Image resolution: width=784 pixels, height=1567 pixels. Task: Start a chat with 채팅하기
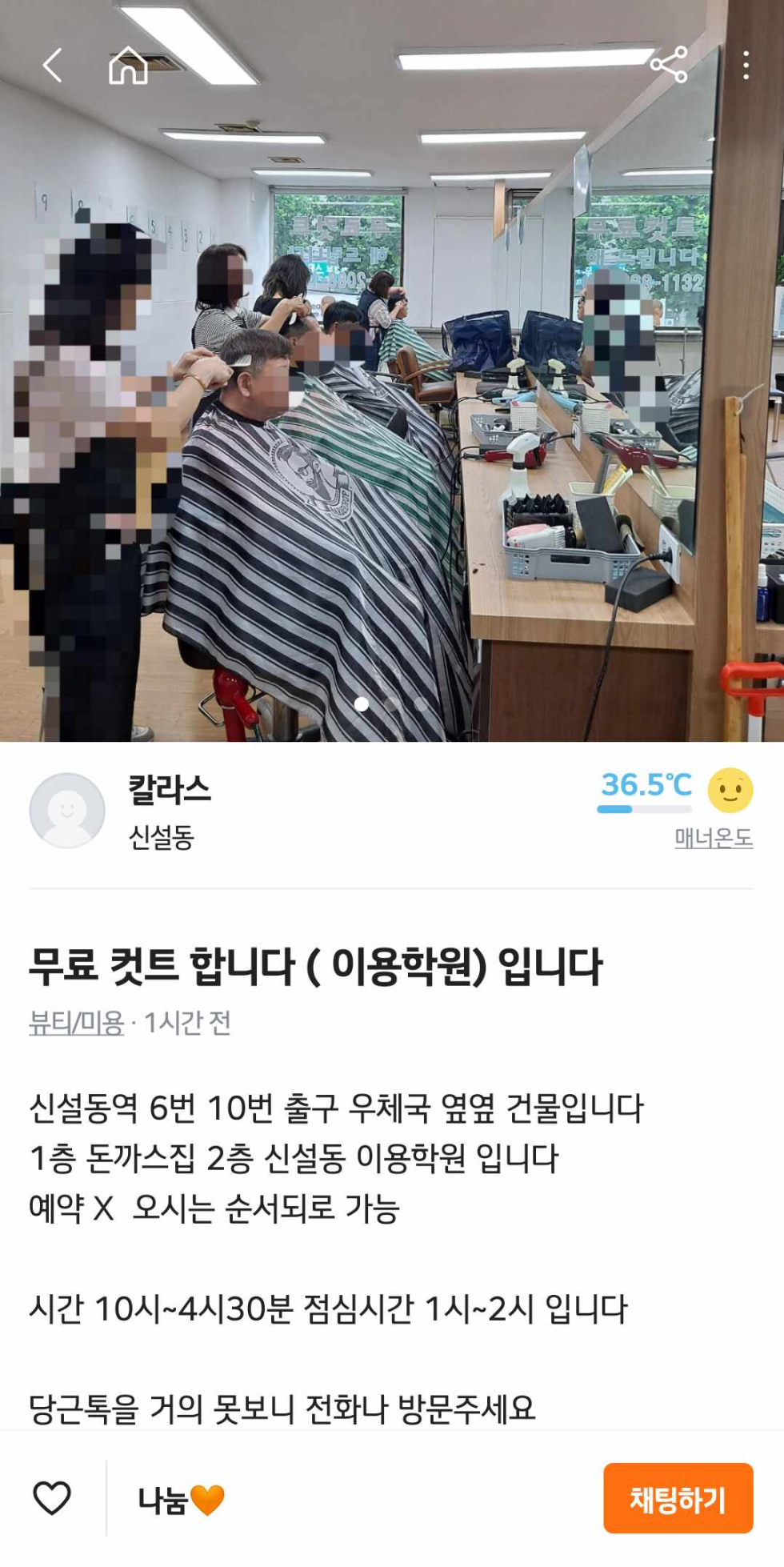(x=678, y=1499)
